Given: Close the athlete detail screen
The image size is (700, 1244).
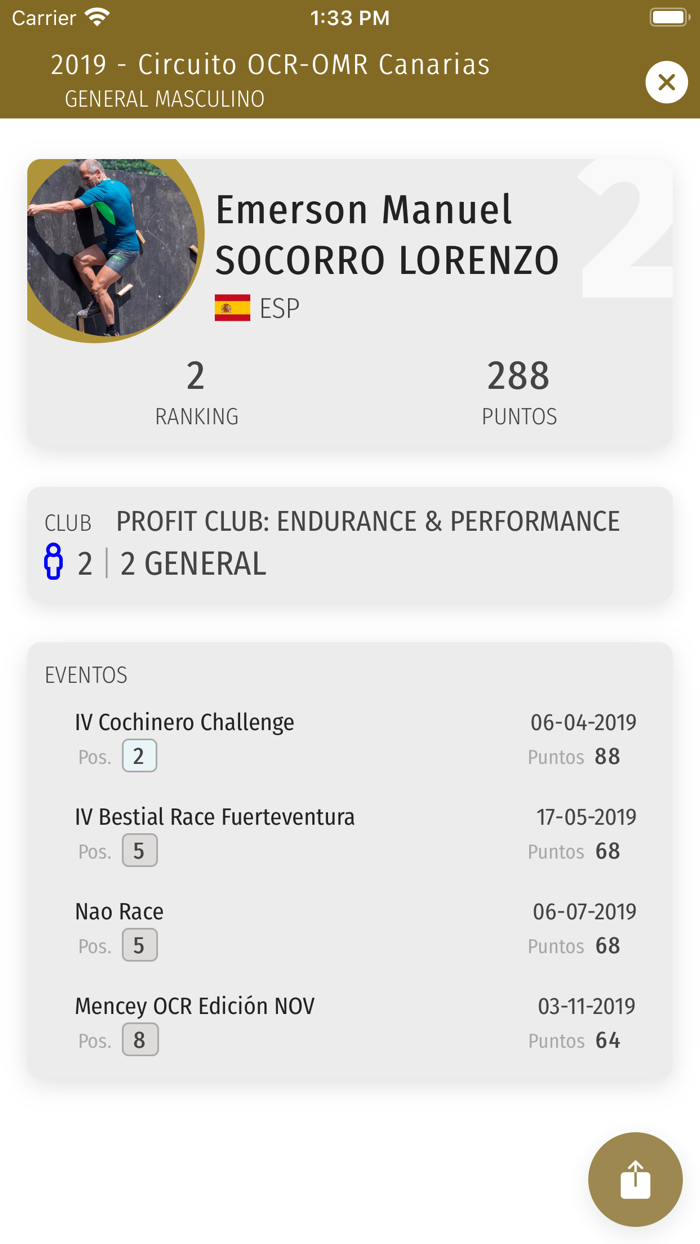Looking at the screenshot, I should [666, 82].
